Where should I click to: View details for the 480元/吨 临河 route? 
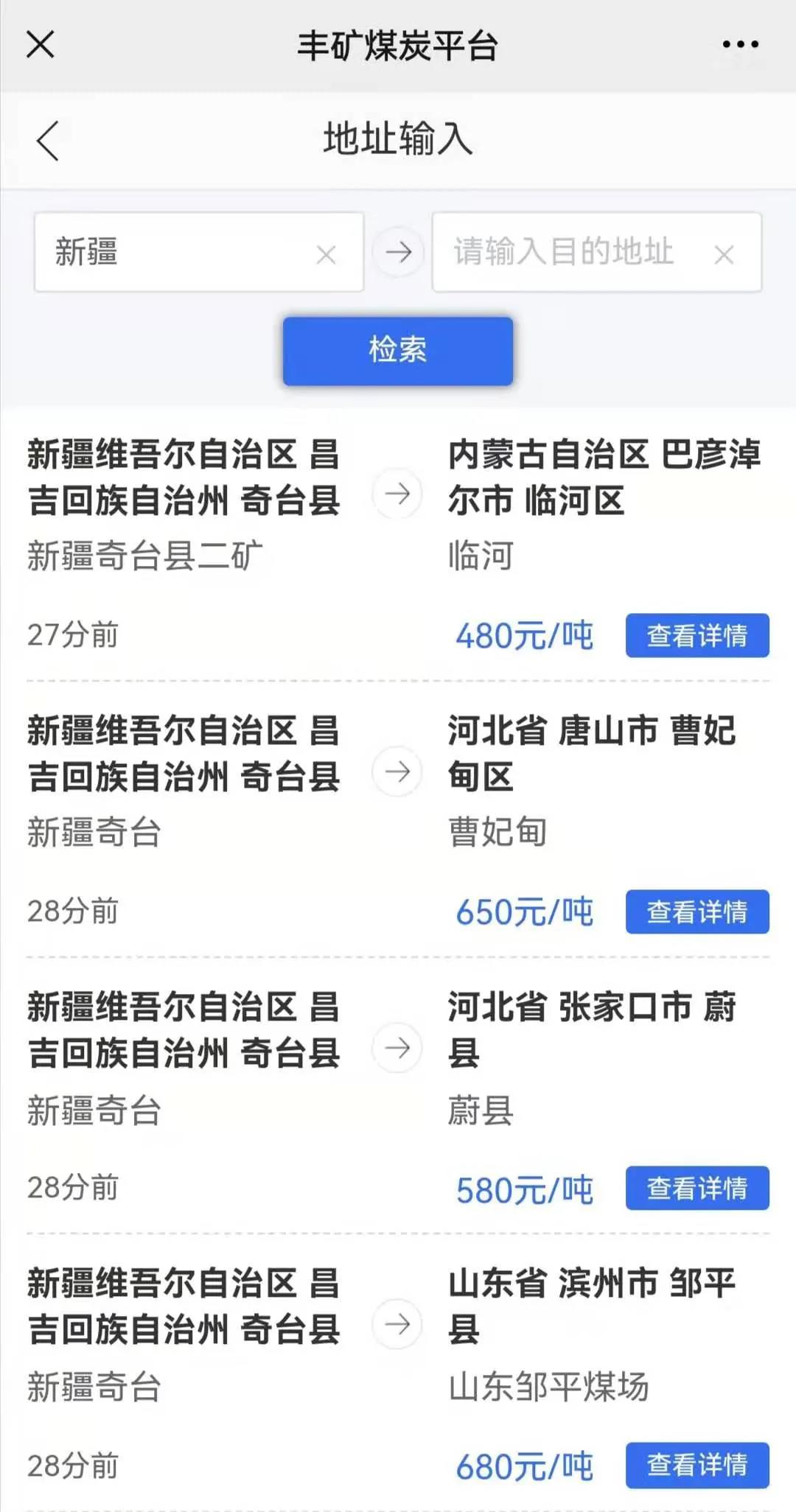tap(696, 635)
